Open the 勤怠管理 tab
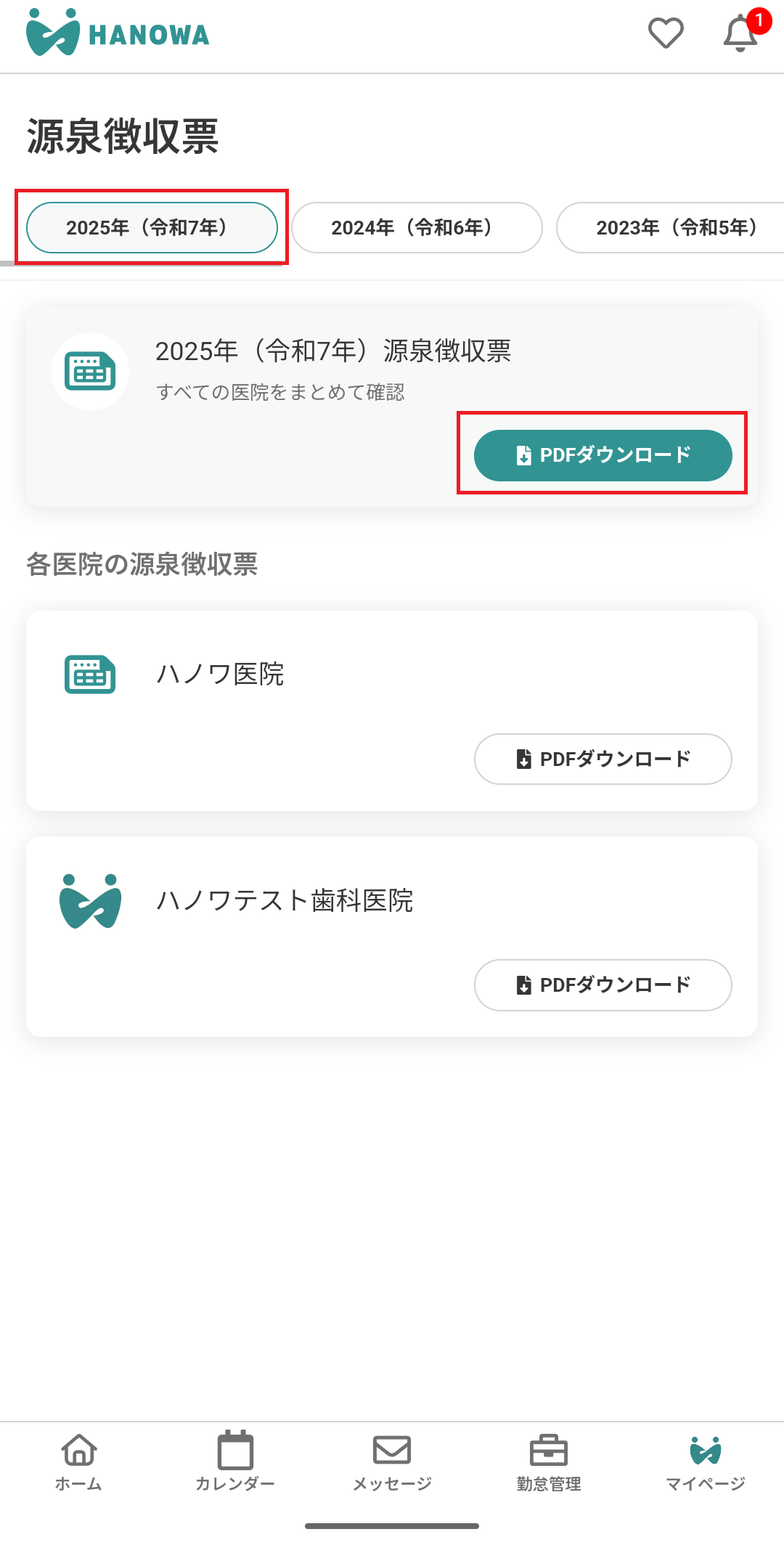784x1545 pixels. [x=549, y=1462]
